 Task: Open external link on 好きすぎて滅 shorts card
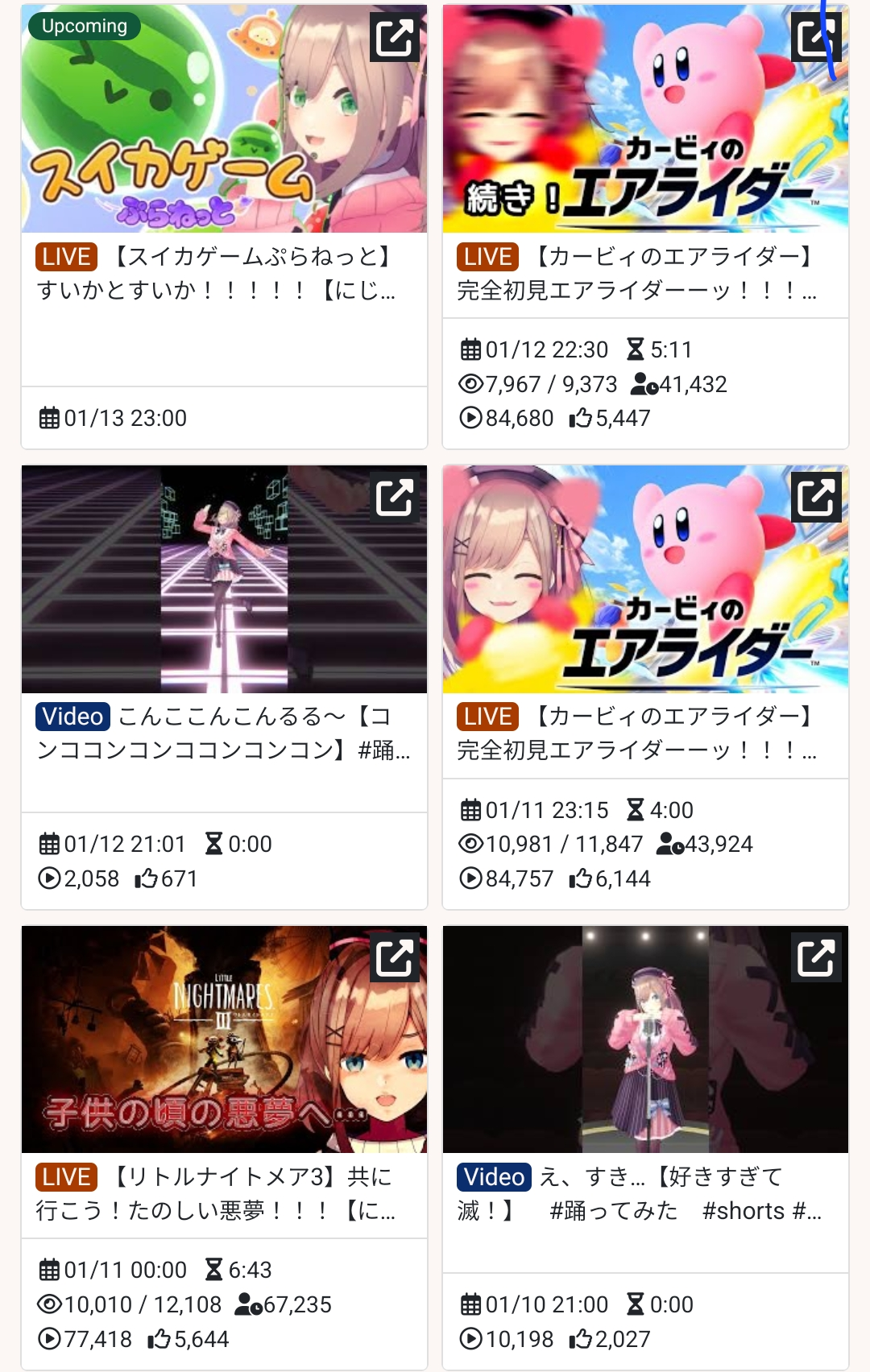(816, 957)
